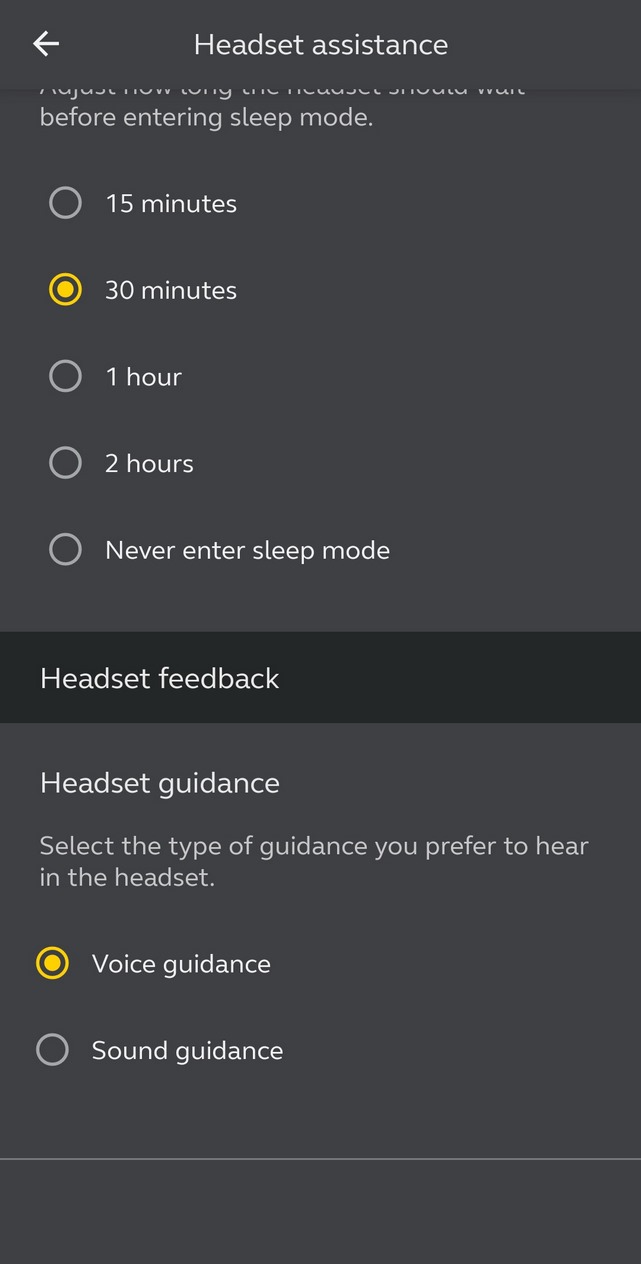Pick the 2 hours option
Screen dimensions: 641x1264
(x=320, y=464)
